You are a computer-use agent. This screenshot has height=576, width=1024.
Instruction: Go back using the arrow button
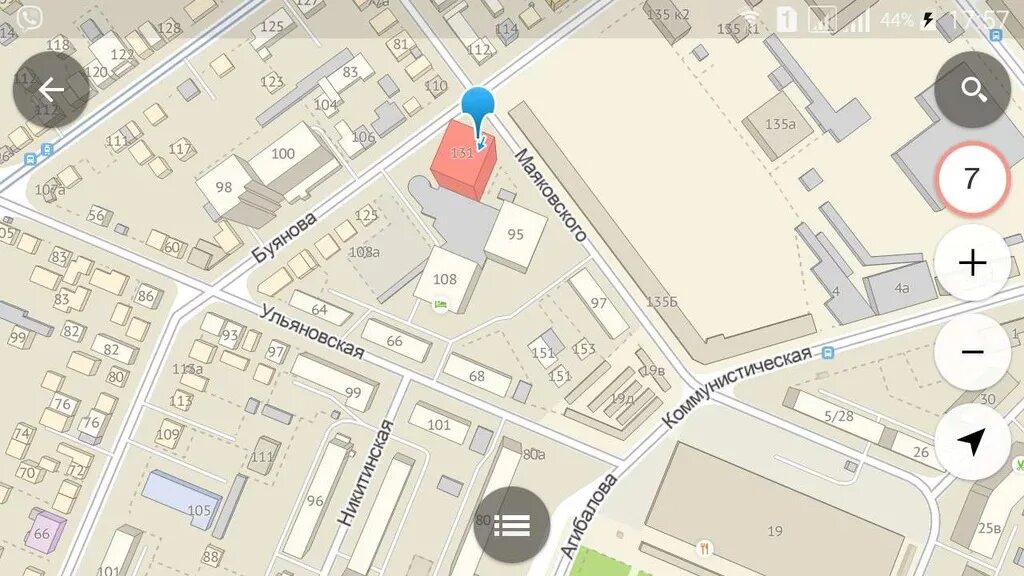pos(51,90)
